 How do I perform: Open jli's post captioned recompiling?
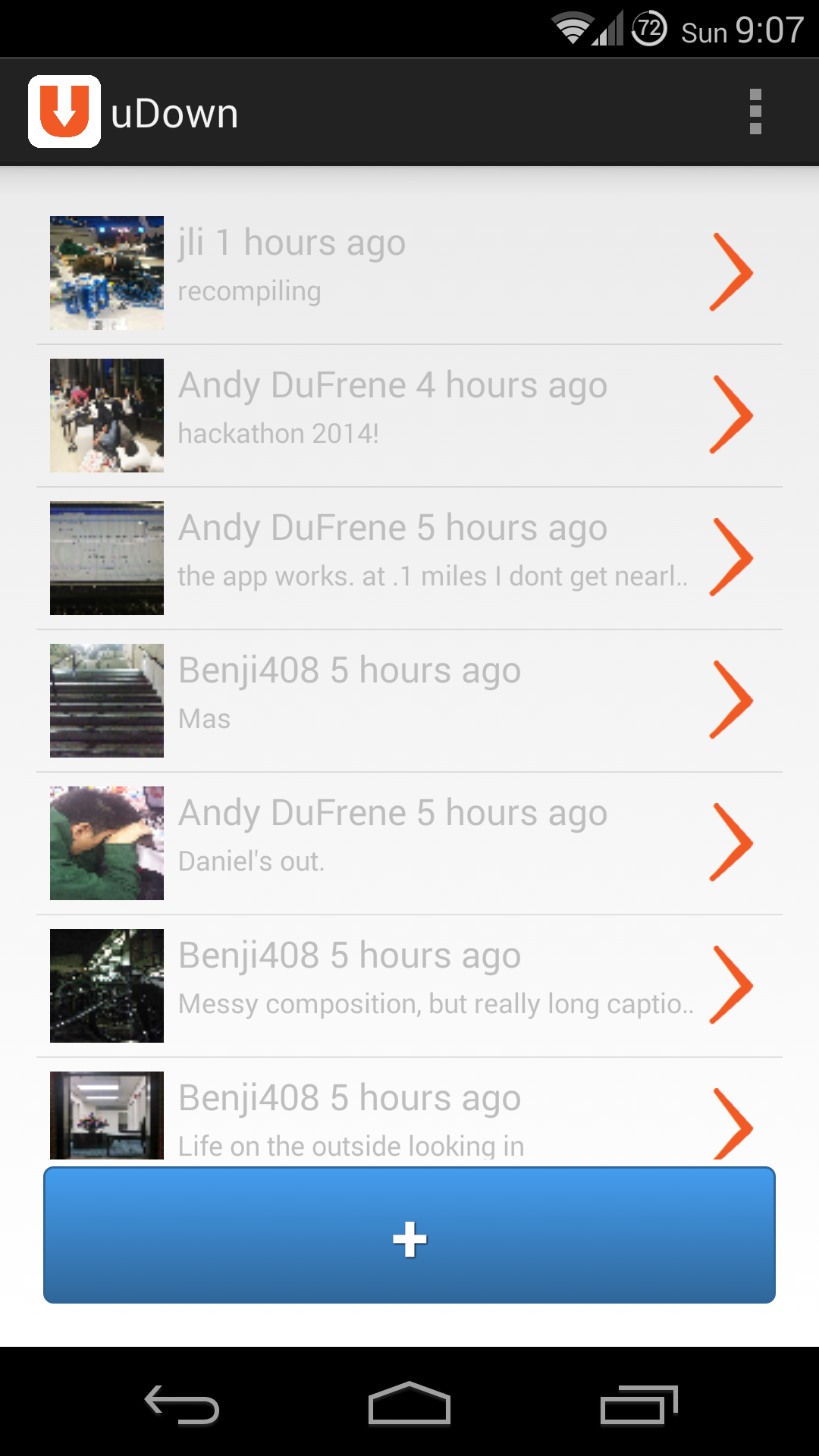409,273
